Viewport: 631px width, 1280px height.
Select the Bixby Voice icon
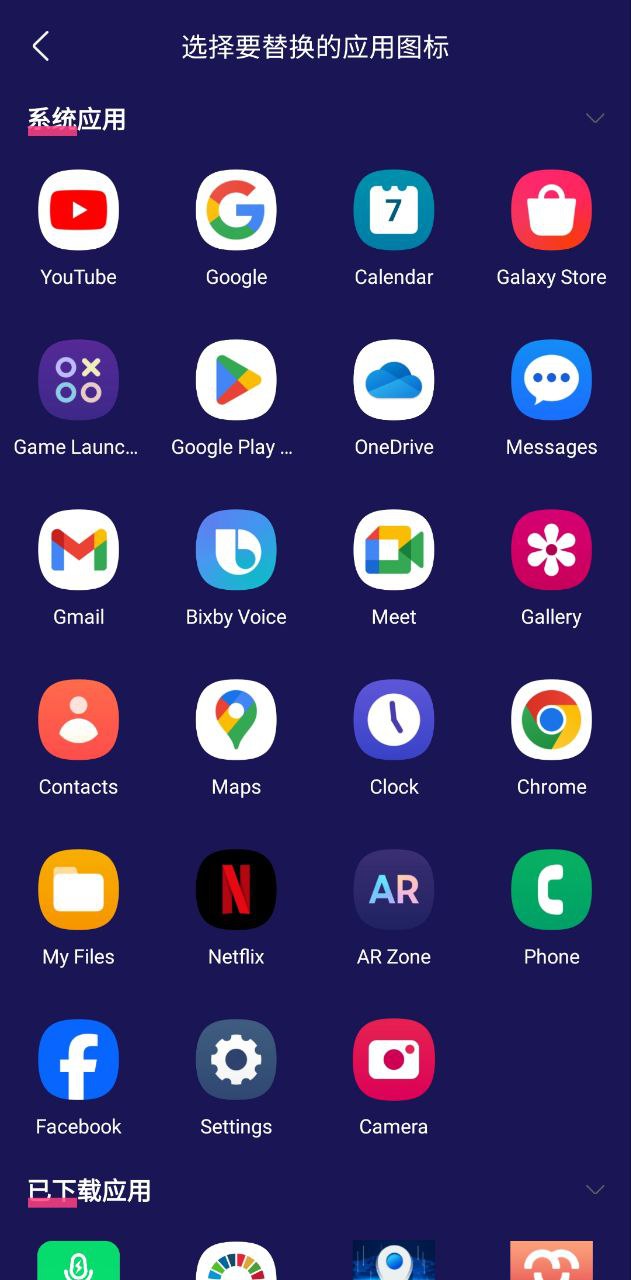236,550
